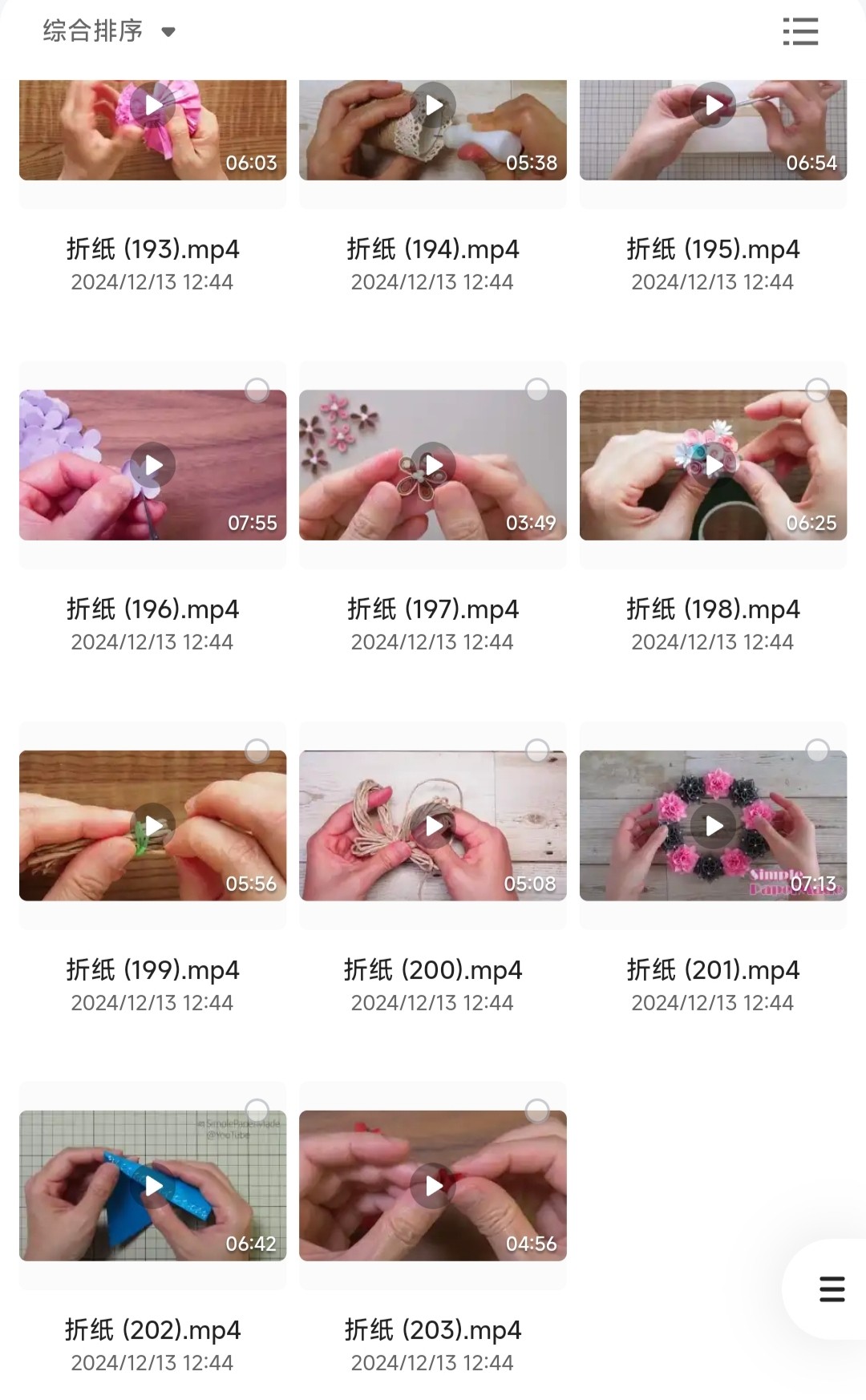This screenshot has width=866, height=1400.
Task: Play video 折纸 (200).mp4
Action: tap(433, 826)
